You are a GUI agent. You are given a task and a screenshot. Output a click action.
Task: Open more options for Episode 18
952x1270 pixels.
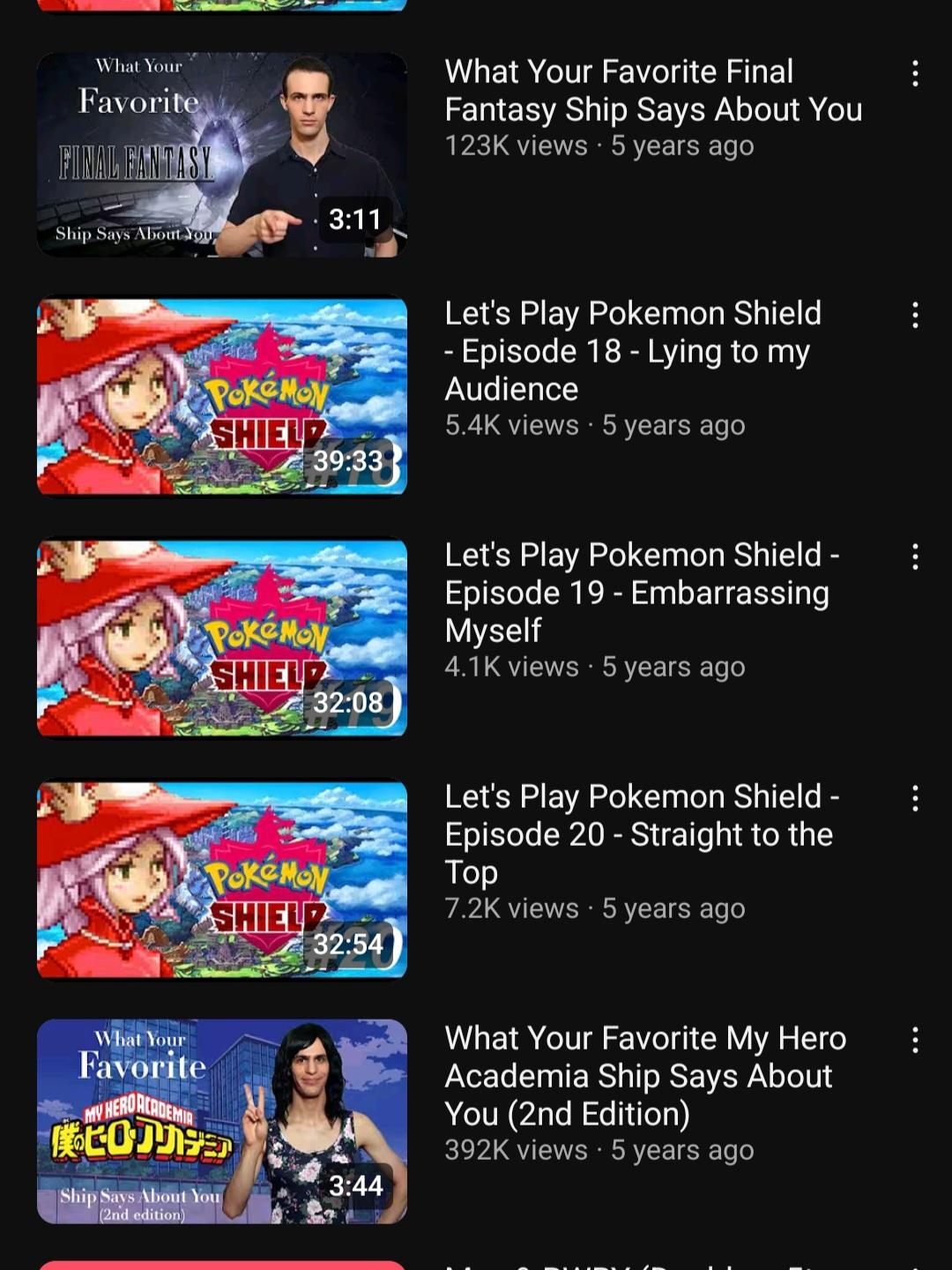915,315
